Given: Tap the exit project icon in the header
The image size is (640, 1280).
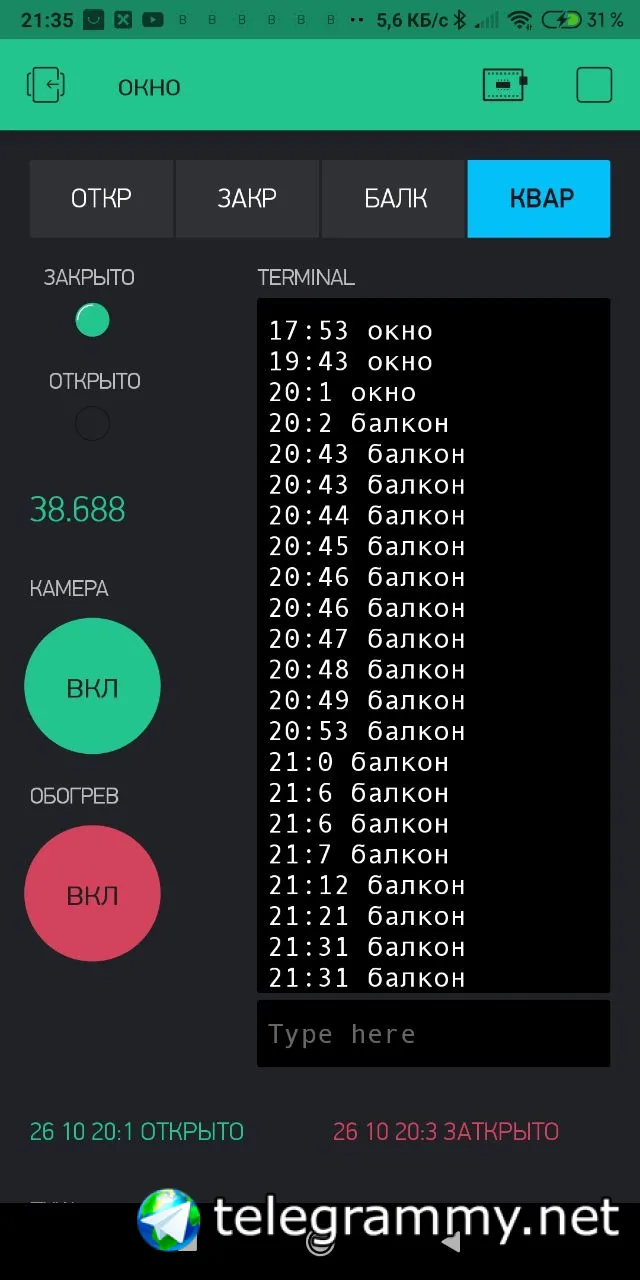Looking at the screenshot, I should pos(46,85).
